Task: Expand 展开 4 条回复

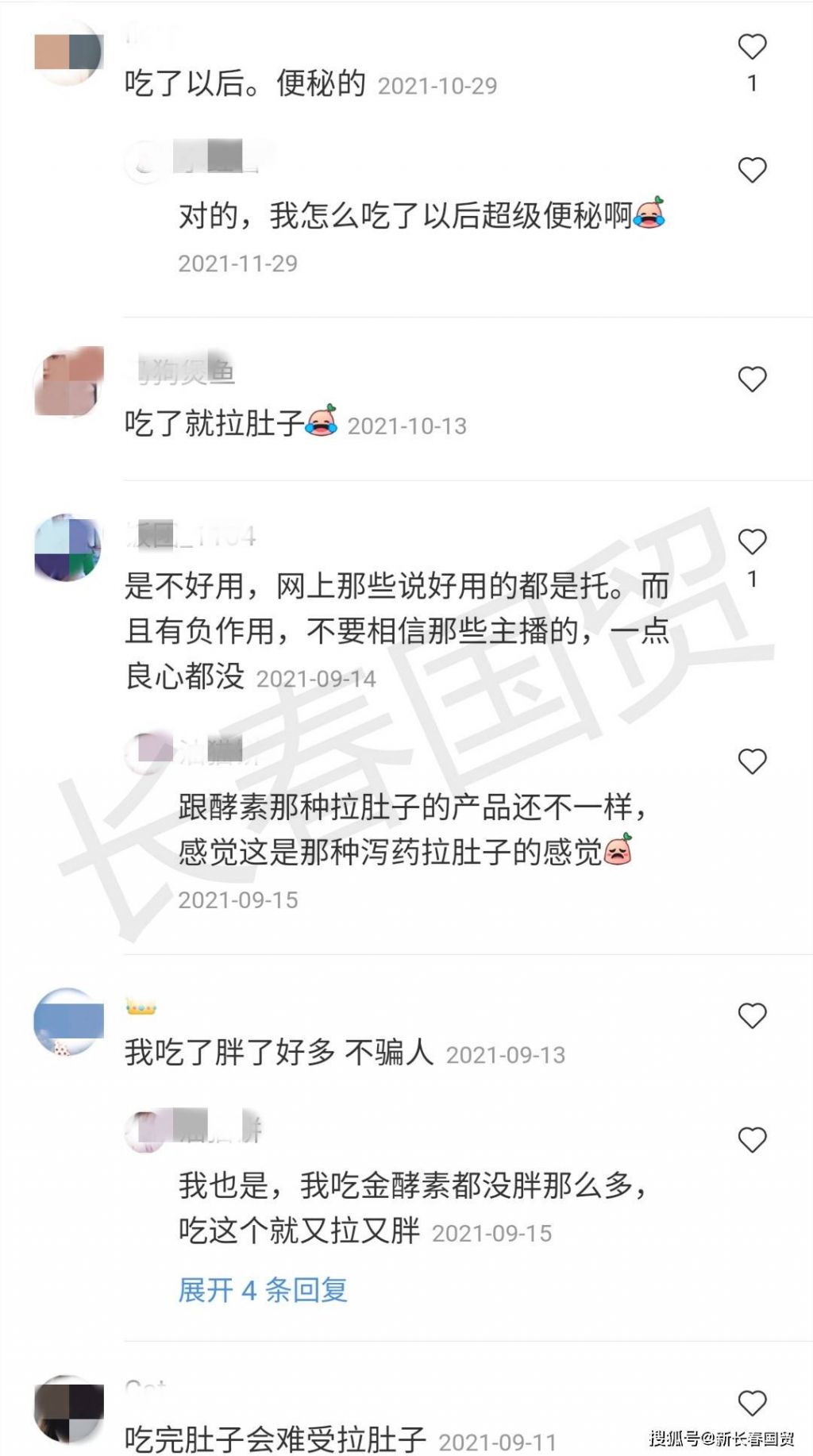Action: 263,1290
